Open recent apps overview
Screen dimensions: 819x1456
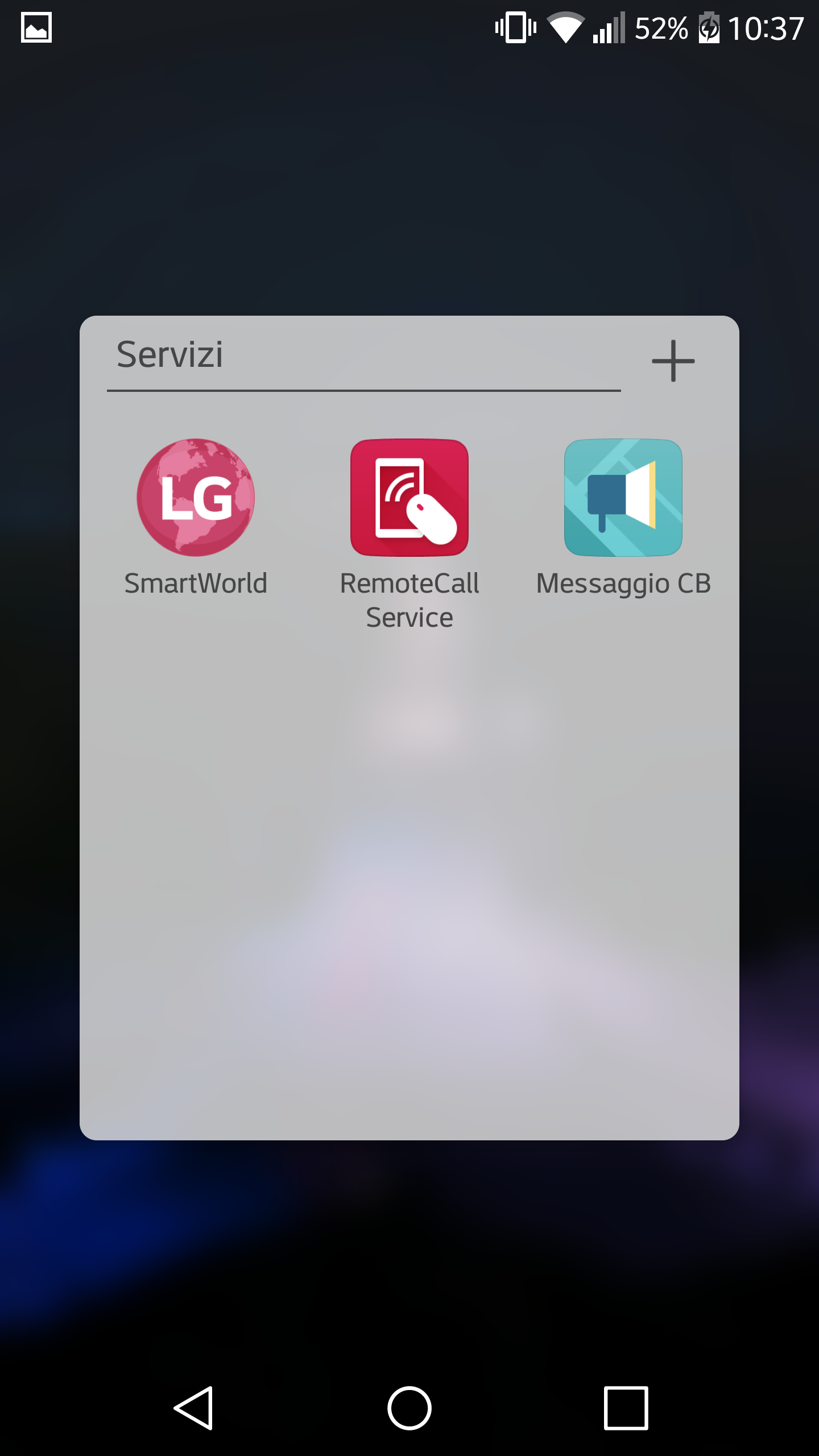pos(626,1408)
